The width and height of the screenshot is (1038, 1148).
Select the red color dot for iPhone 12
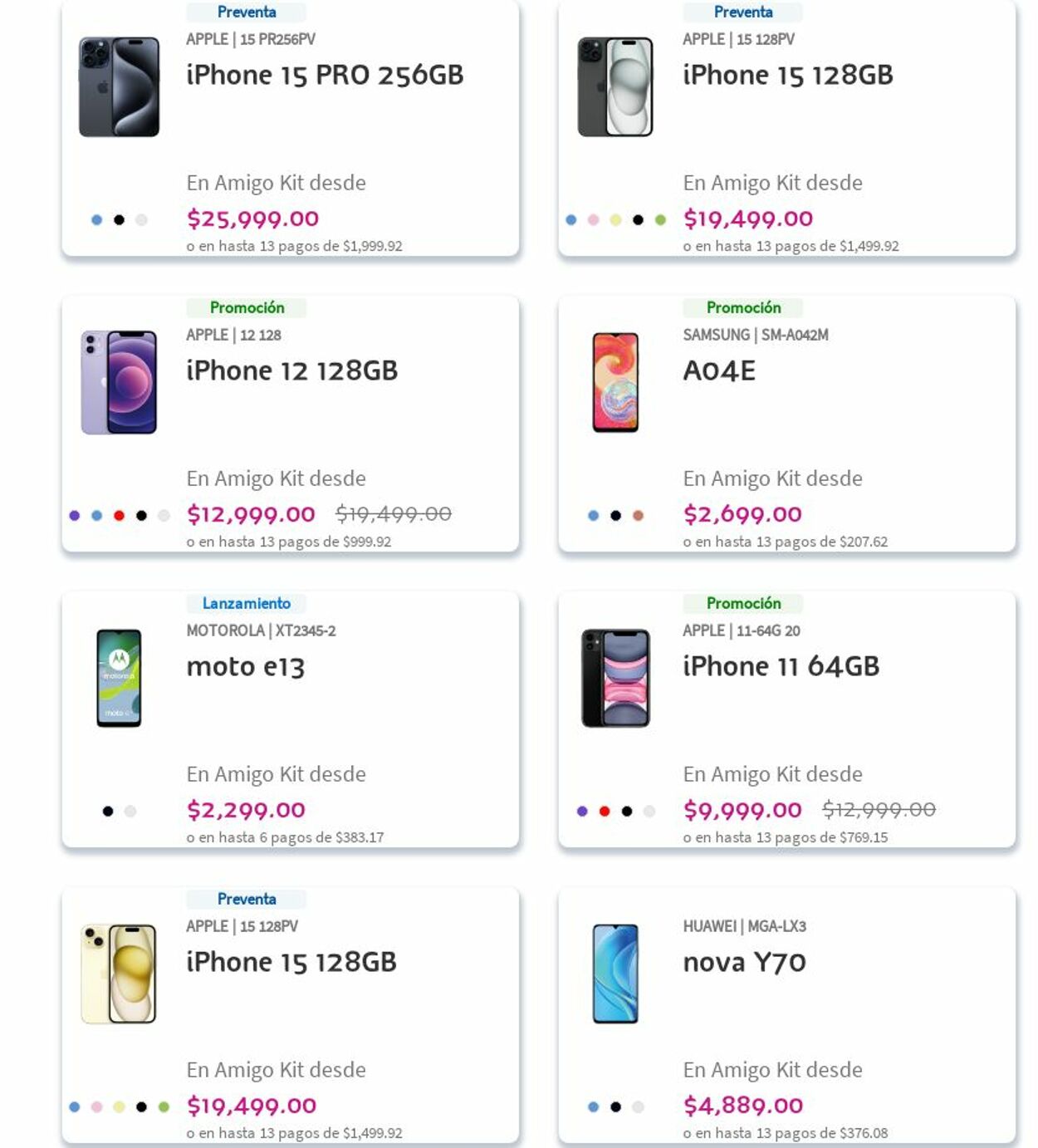[x=119, y=516]
